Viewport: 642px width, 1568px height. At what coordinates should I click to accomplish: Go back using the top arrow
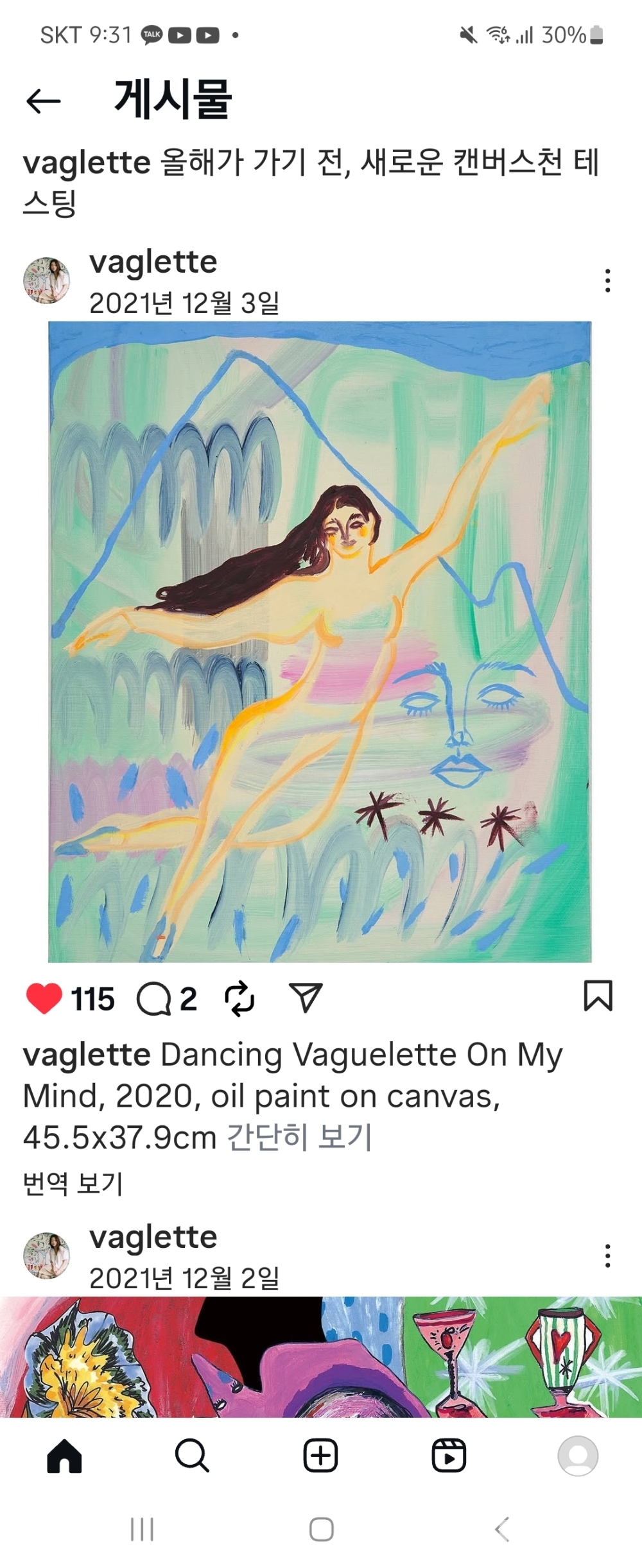44,101
